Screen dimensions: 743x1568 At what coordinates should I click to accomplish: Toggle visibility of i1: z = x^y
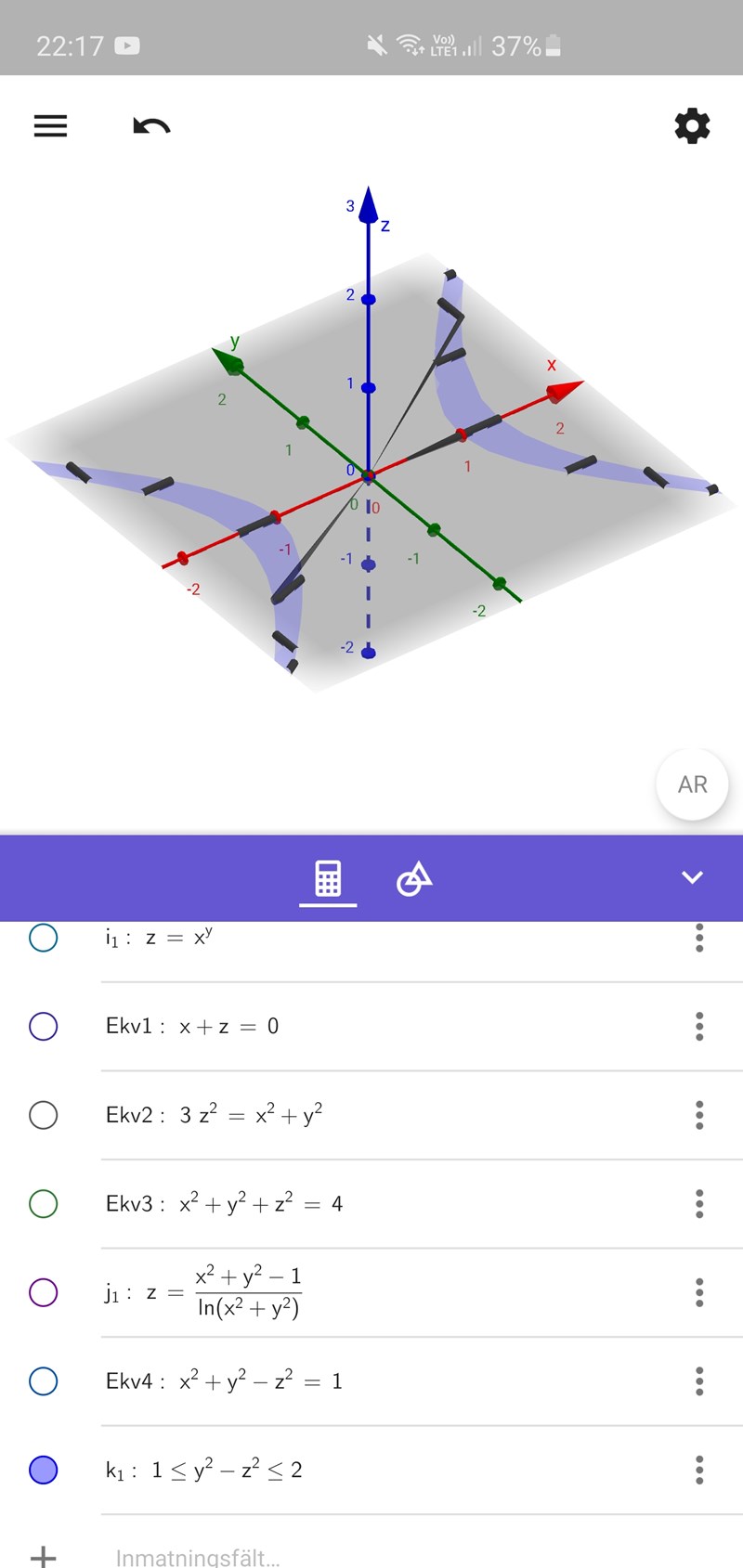(44, 938)
